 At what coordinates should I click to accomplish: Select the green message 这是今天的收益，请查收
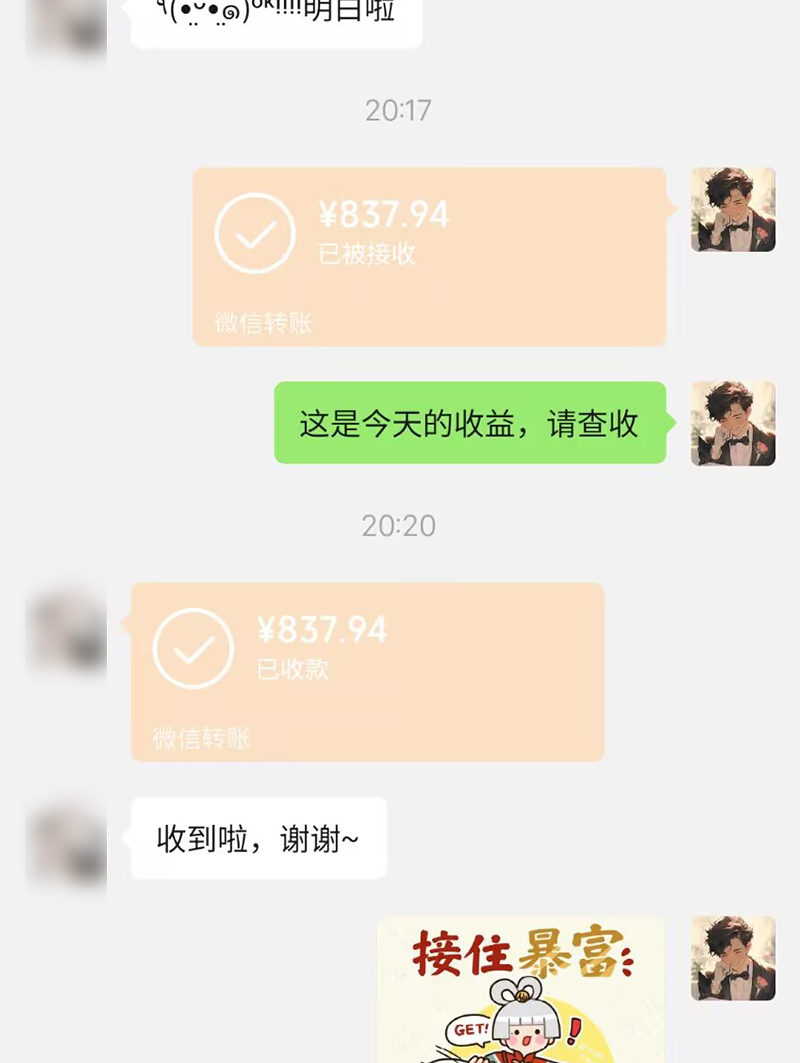[x=470, y=423]
